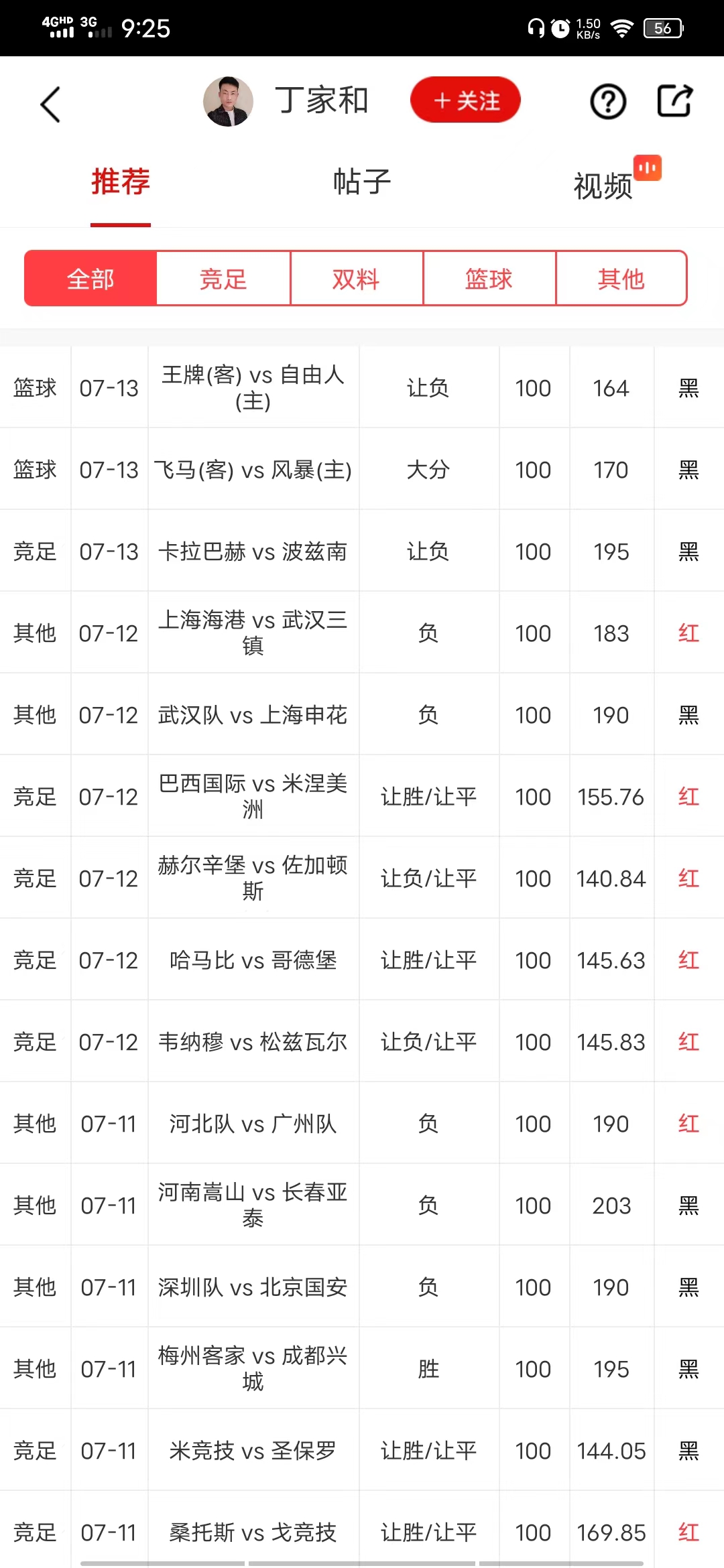
Task: Open the help question-mark icon
Action: click(x=607, y=102)
